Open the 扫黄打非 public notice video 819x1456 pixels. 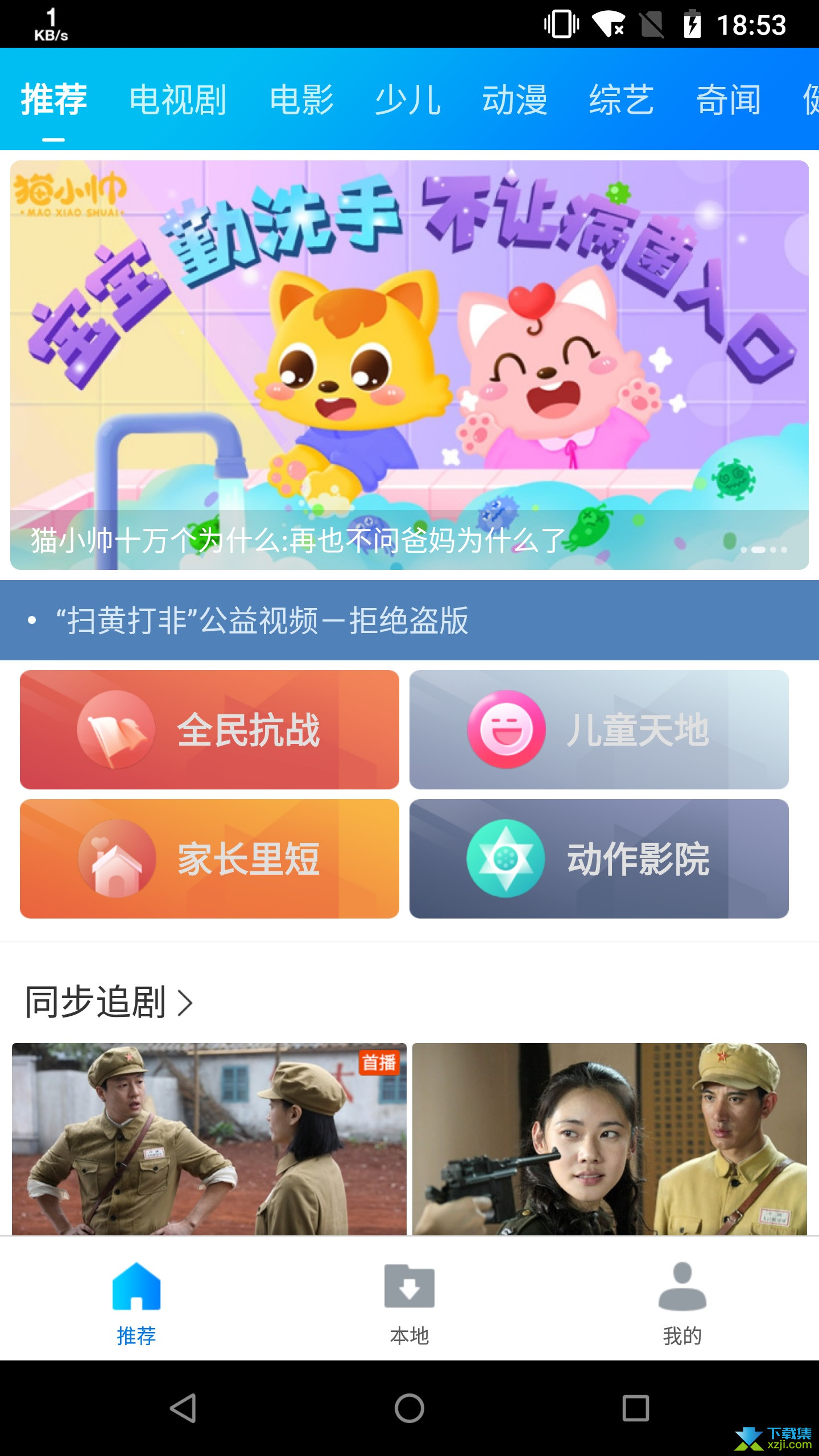pyautogui.click(x=262, y=620)
